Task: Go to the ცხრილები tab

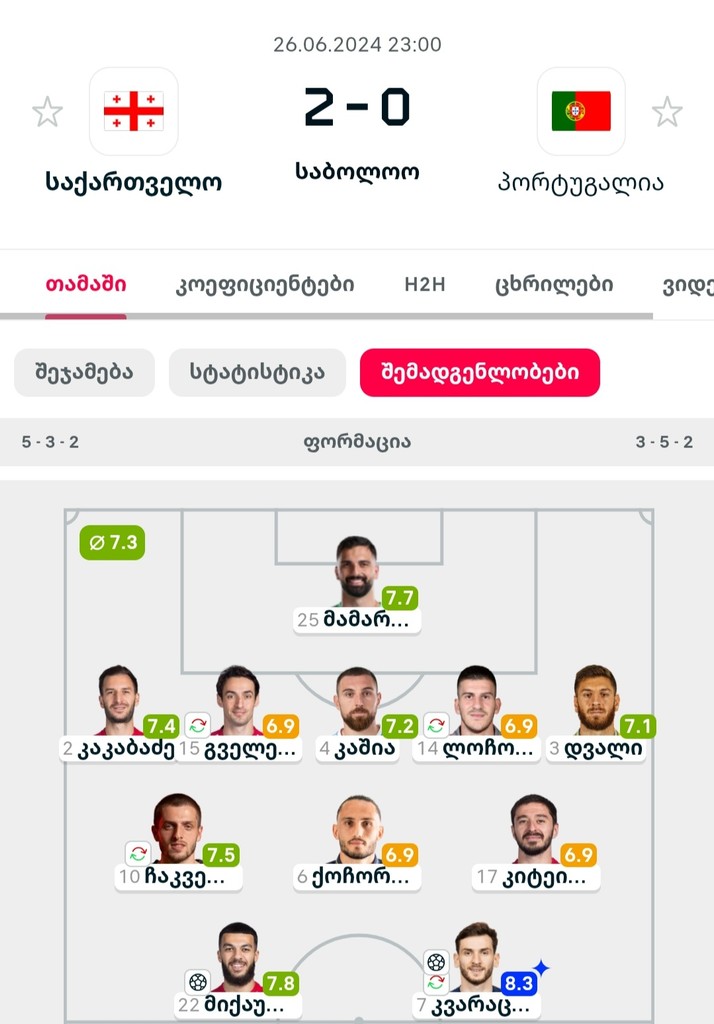Action: pos(554,284)
